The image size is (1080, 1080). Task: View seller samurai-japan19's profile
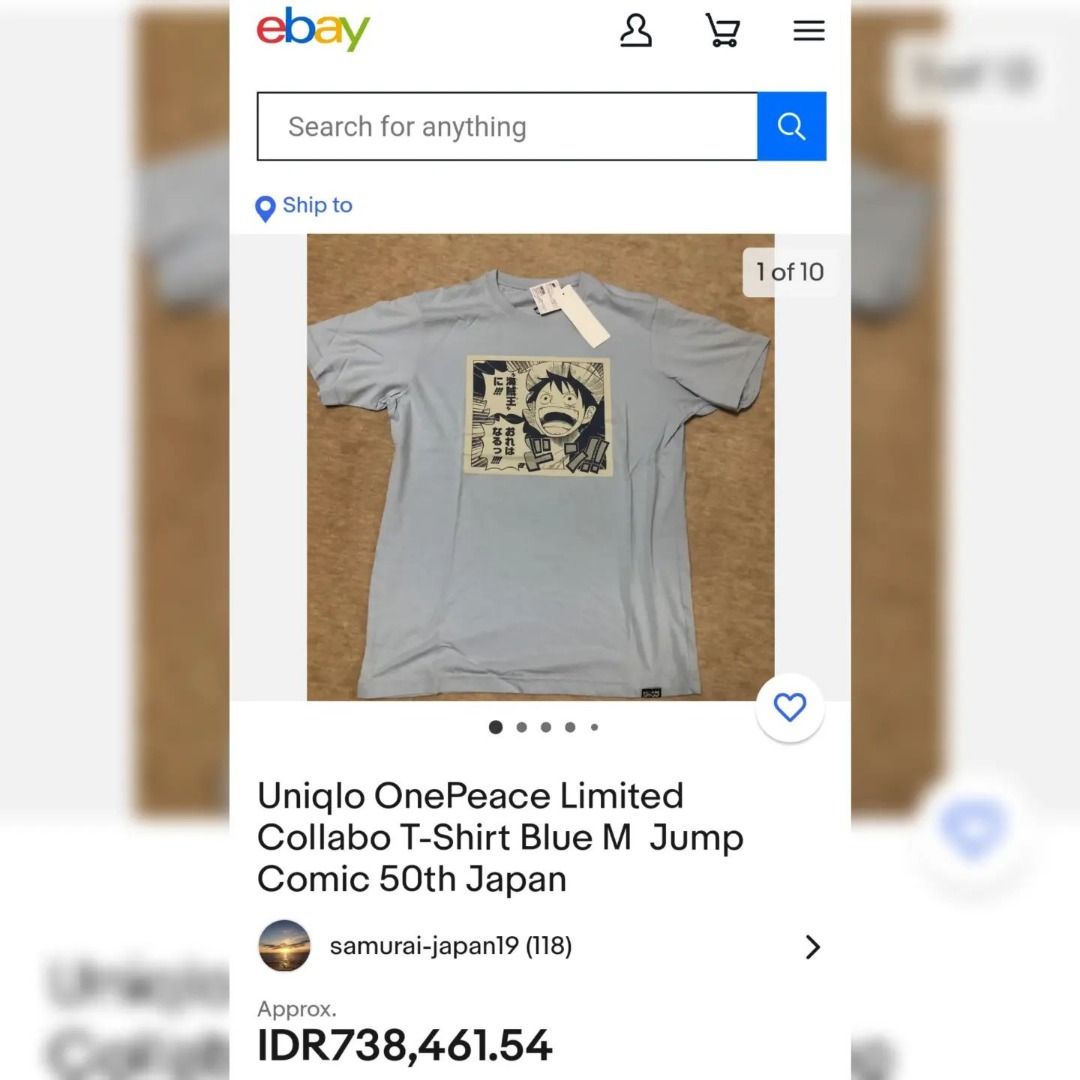450,946
